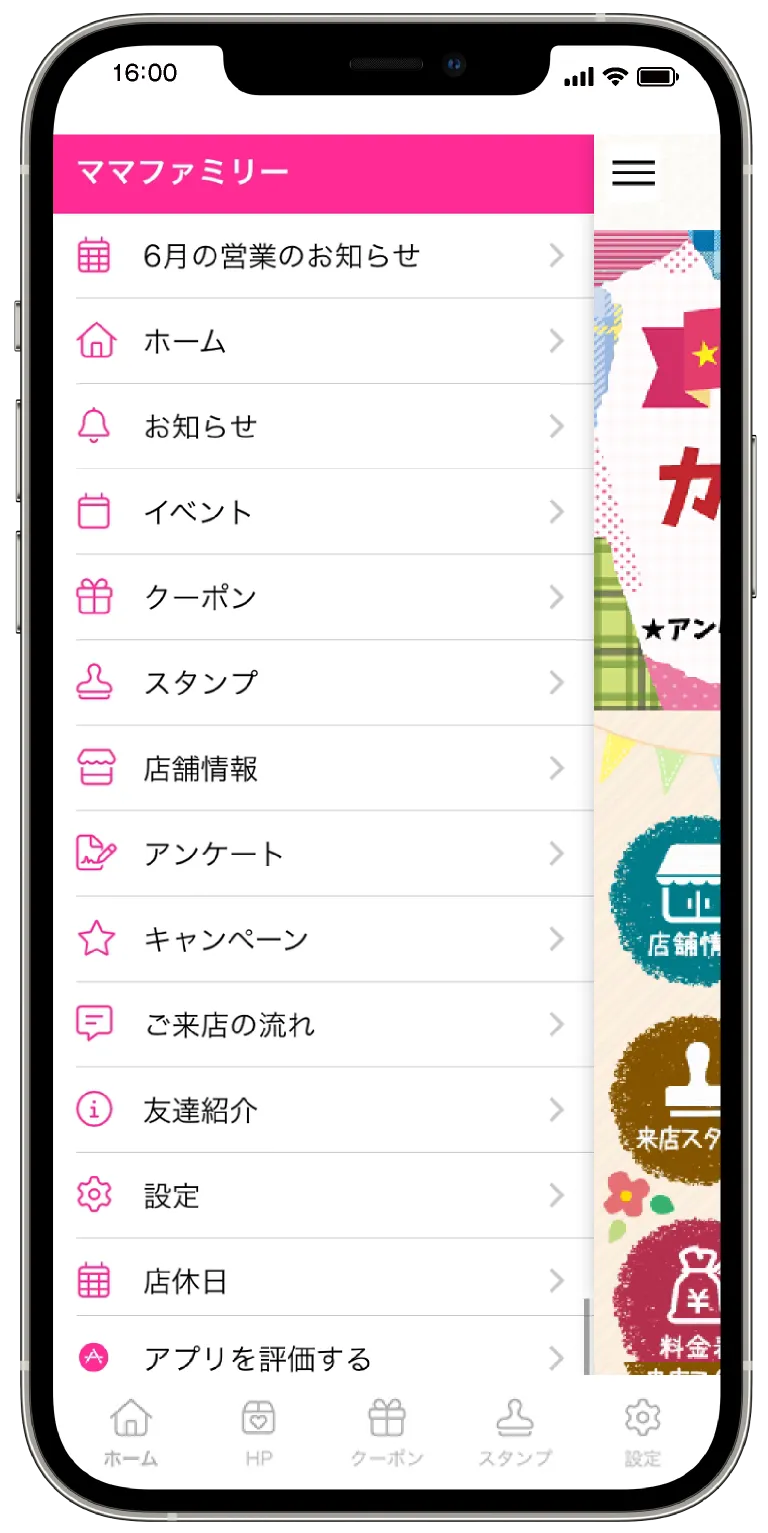Open the gear icon beside 設定

tap(93, 1196)
